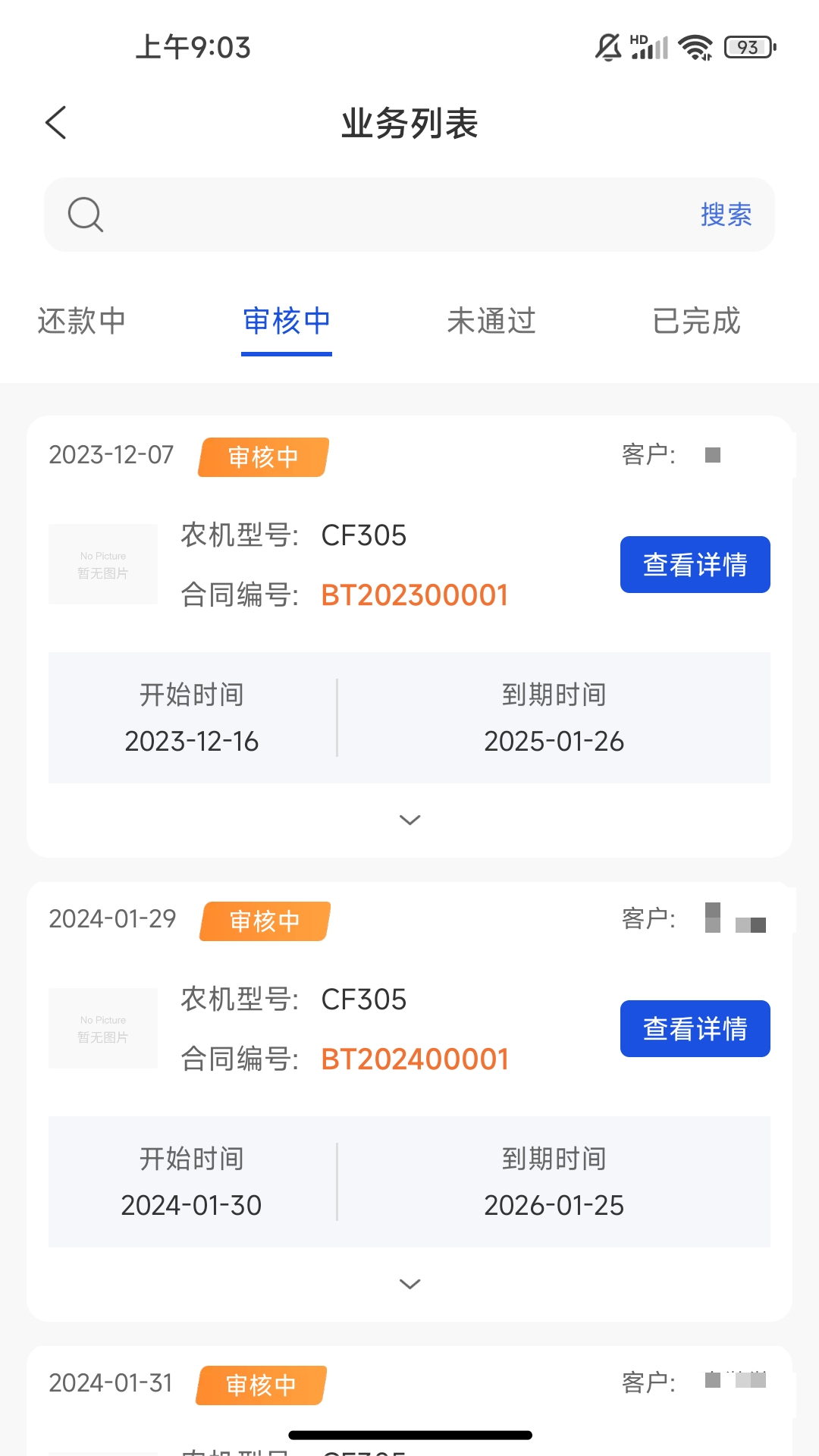Tap the 审核中 badge on 2024-01-31 record
The width and height of the screenshot is (819, 1456).
tap(262, 1383)
